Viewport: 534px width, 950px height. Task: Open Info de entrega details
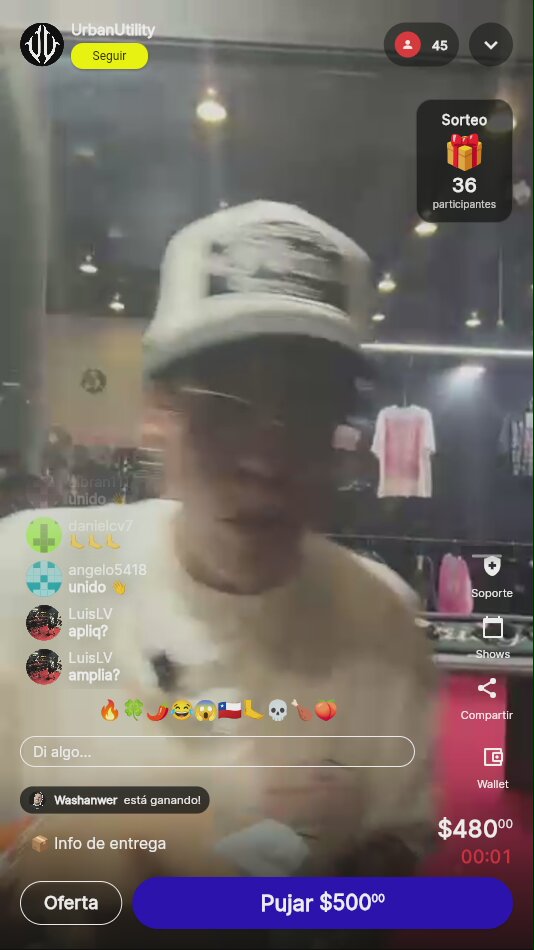click(x=99, y=843)
